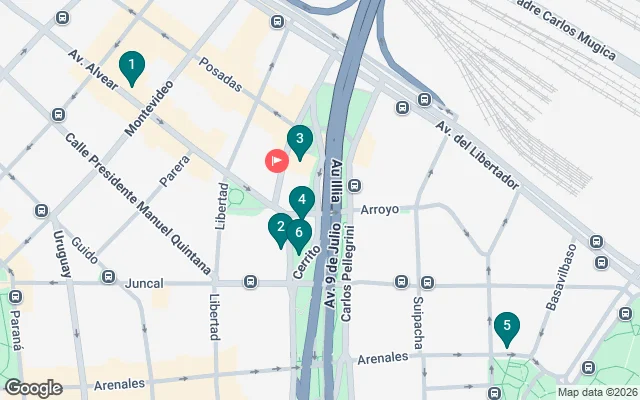This screenshot has width=640, height=400.
Task: Open map marker number 5
Action: tap(507, 327)
